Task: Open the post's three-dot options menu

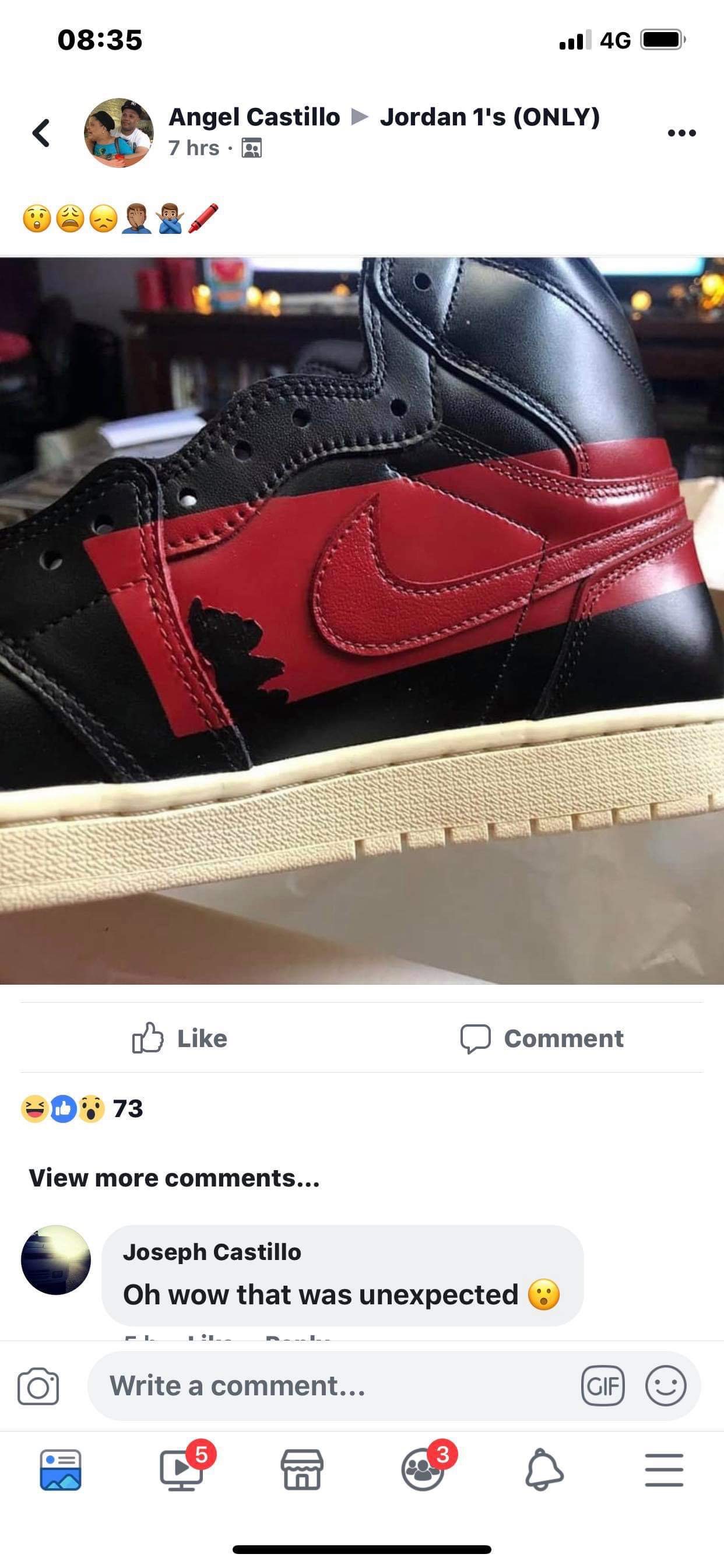Action: tap(681, 132)
